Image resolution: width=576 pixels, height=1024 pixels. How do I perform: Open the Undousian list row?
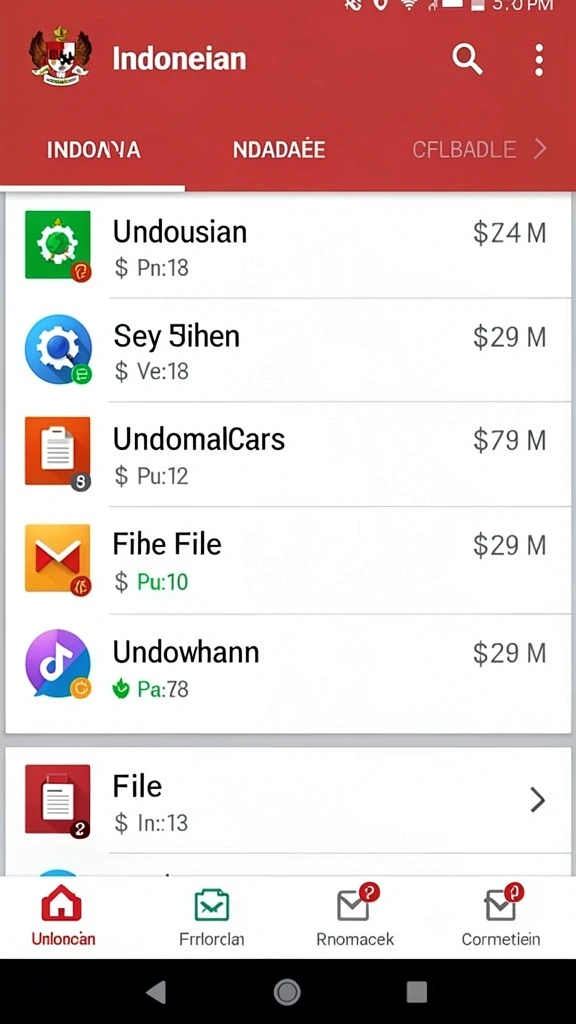pyautogui.click(x=288, y=247)
